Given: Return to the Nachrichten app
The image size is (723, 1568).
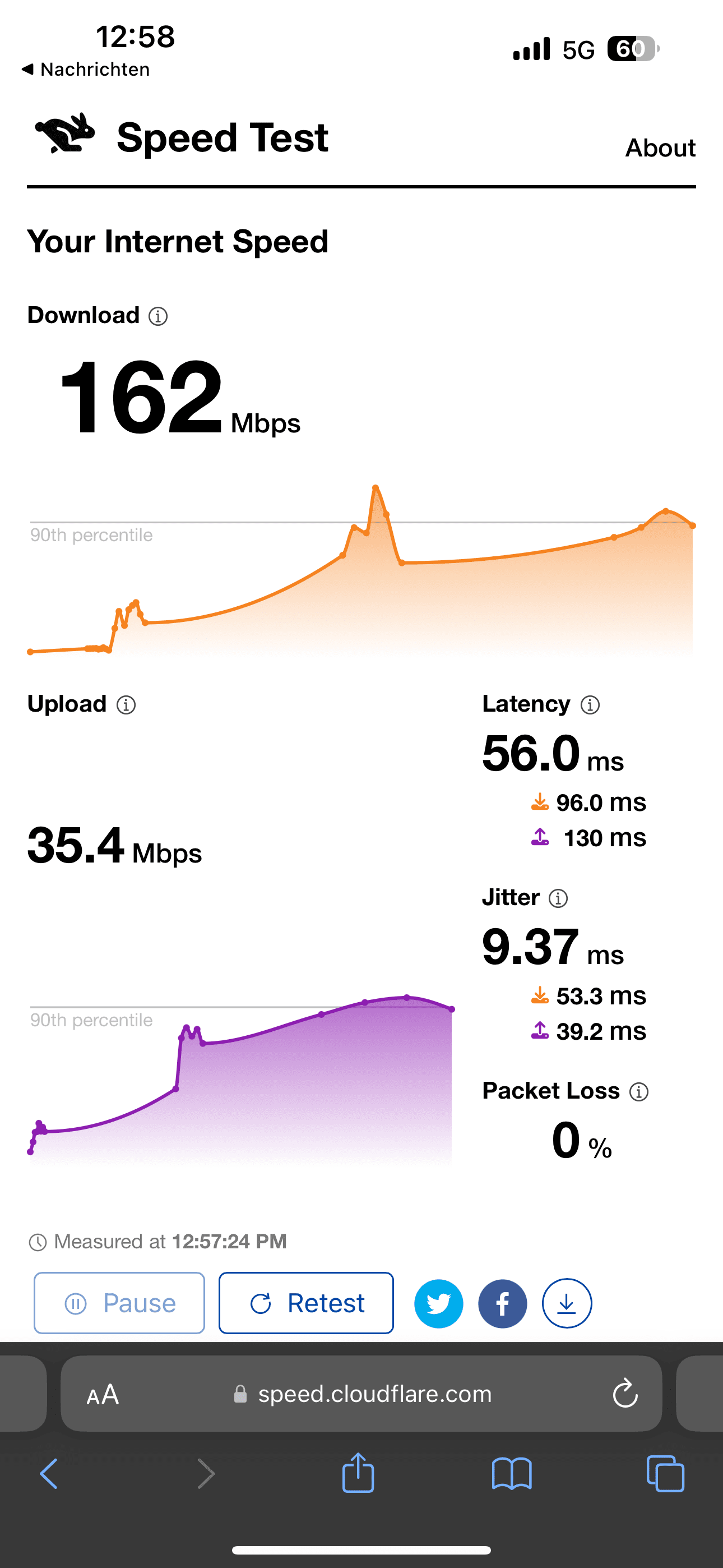Looking at the screenshot, I should coord(85,70).
